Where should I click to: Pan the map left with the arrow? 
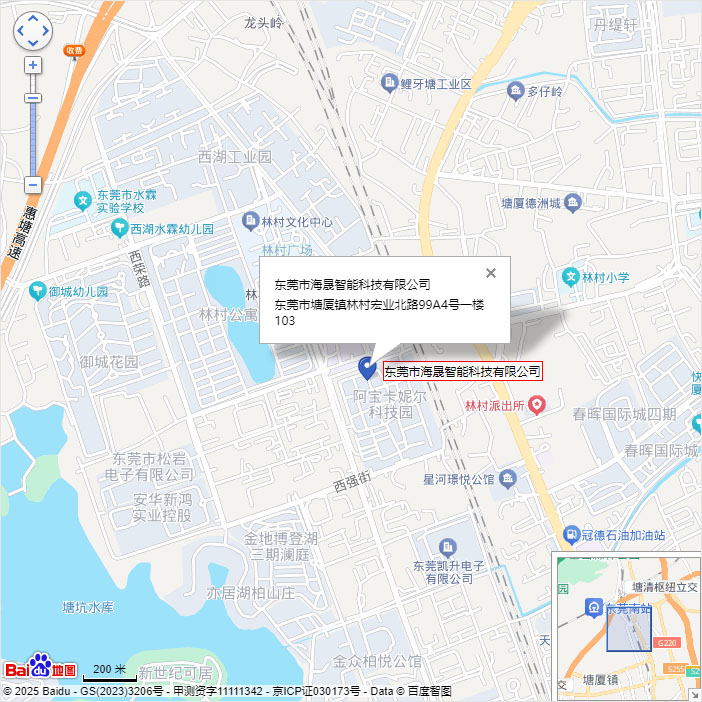pos(20,31)
